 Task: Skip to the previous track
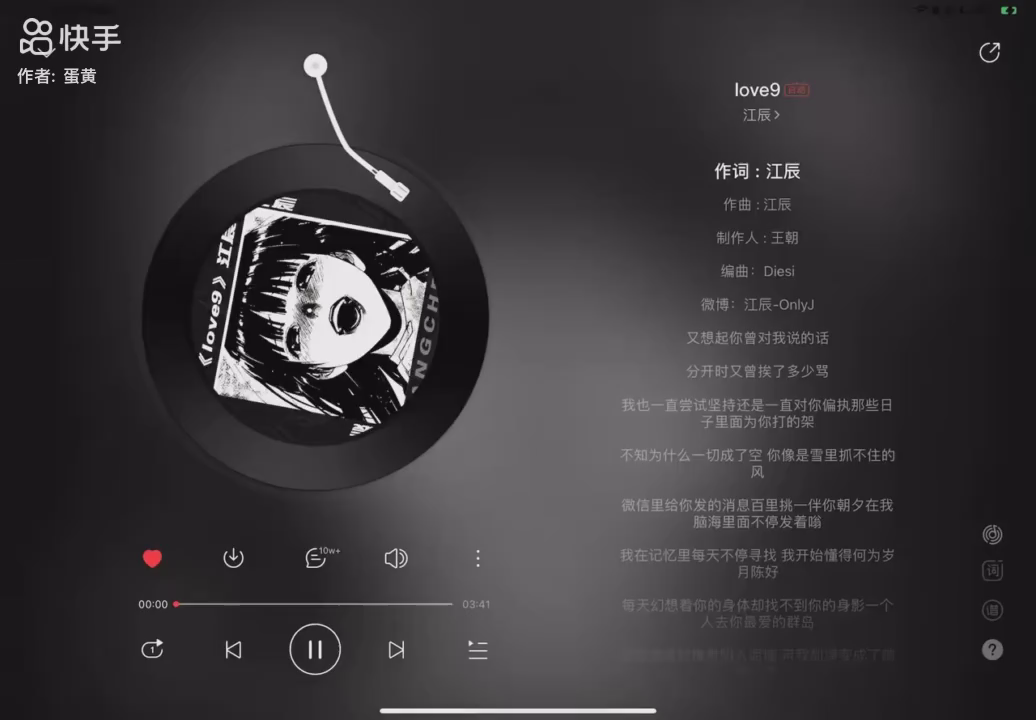233,650
